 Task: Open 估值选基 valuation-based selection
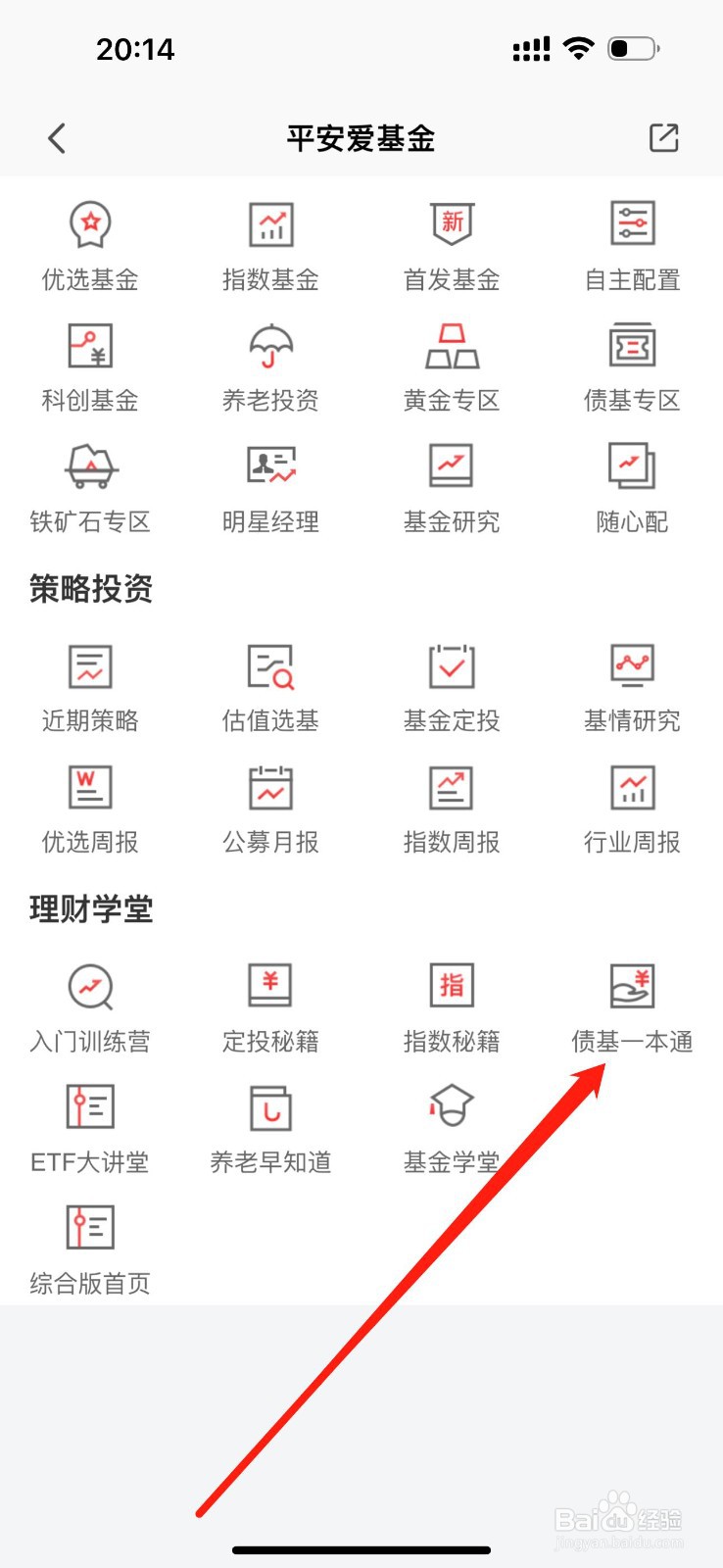270,684
